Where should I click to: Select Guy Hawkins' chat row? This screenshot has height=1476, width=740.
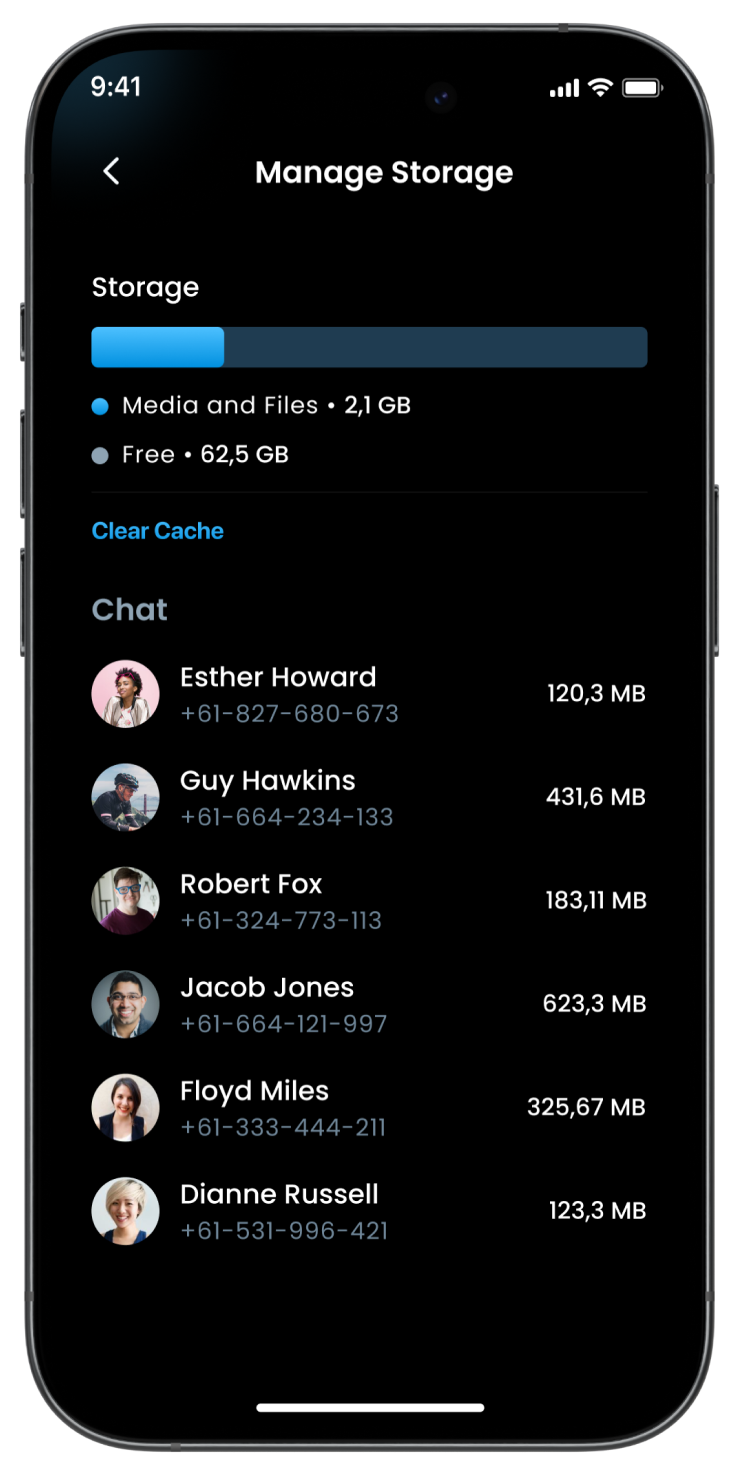pos(368,797)
